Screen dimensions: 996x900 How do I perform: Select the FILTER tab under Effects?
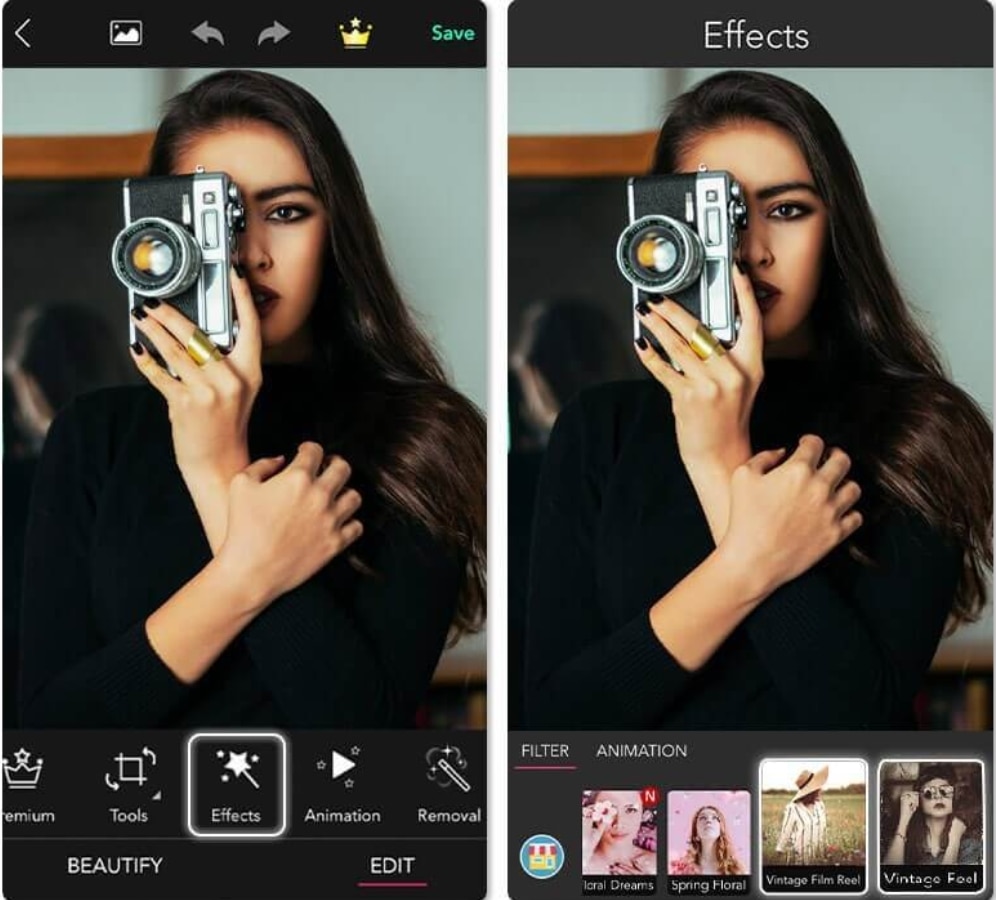[545, 751]
